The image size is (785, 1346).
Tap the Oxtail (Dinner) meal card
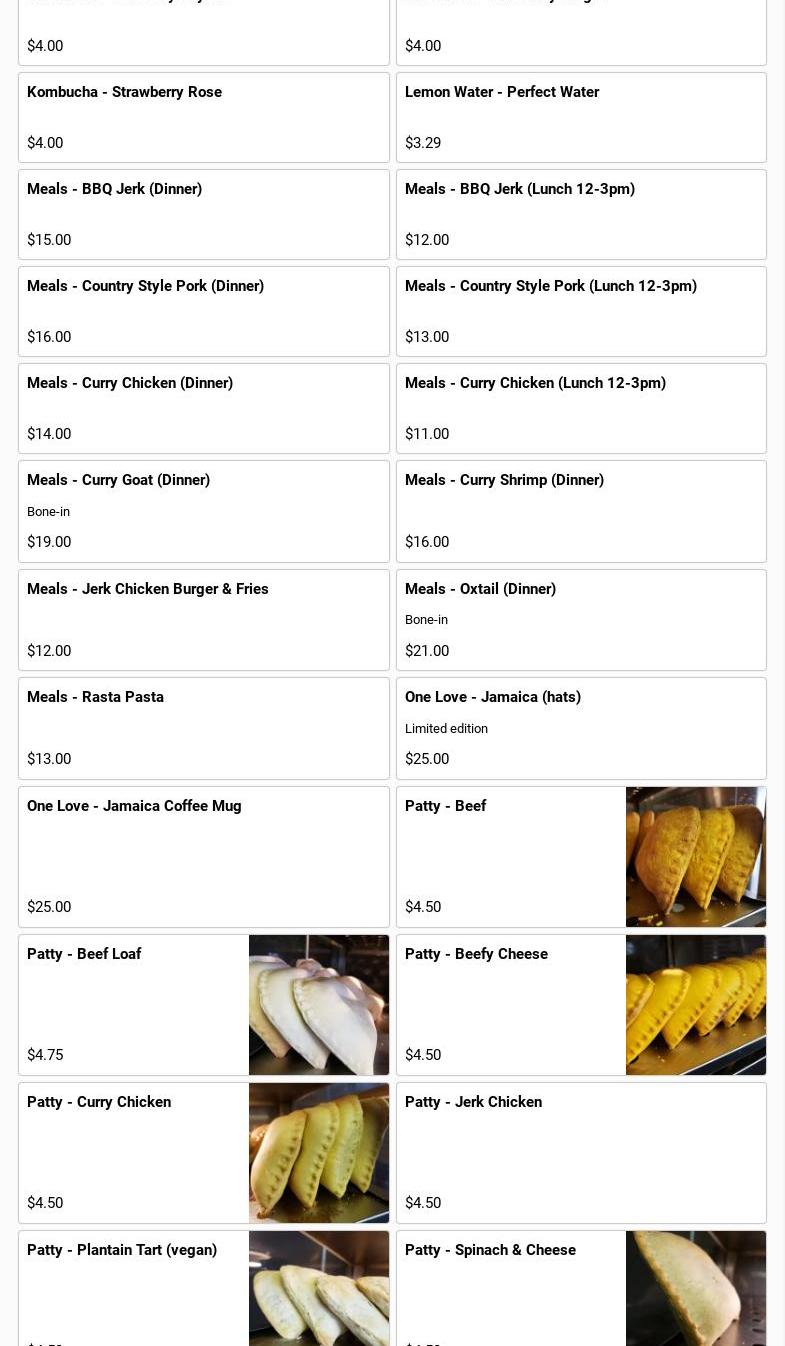[x=581, y=620]
